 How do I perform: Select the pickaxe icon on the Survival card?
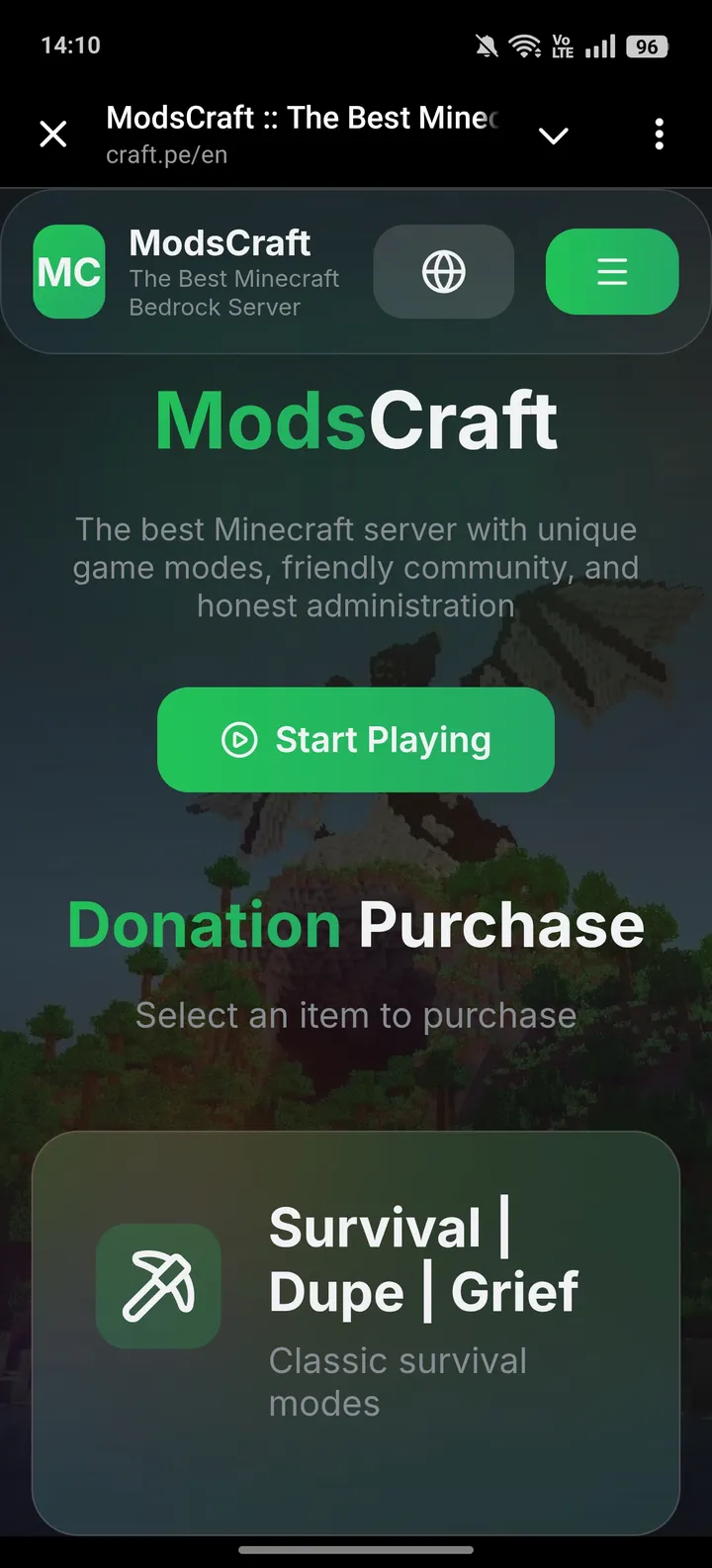159,1286
